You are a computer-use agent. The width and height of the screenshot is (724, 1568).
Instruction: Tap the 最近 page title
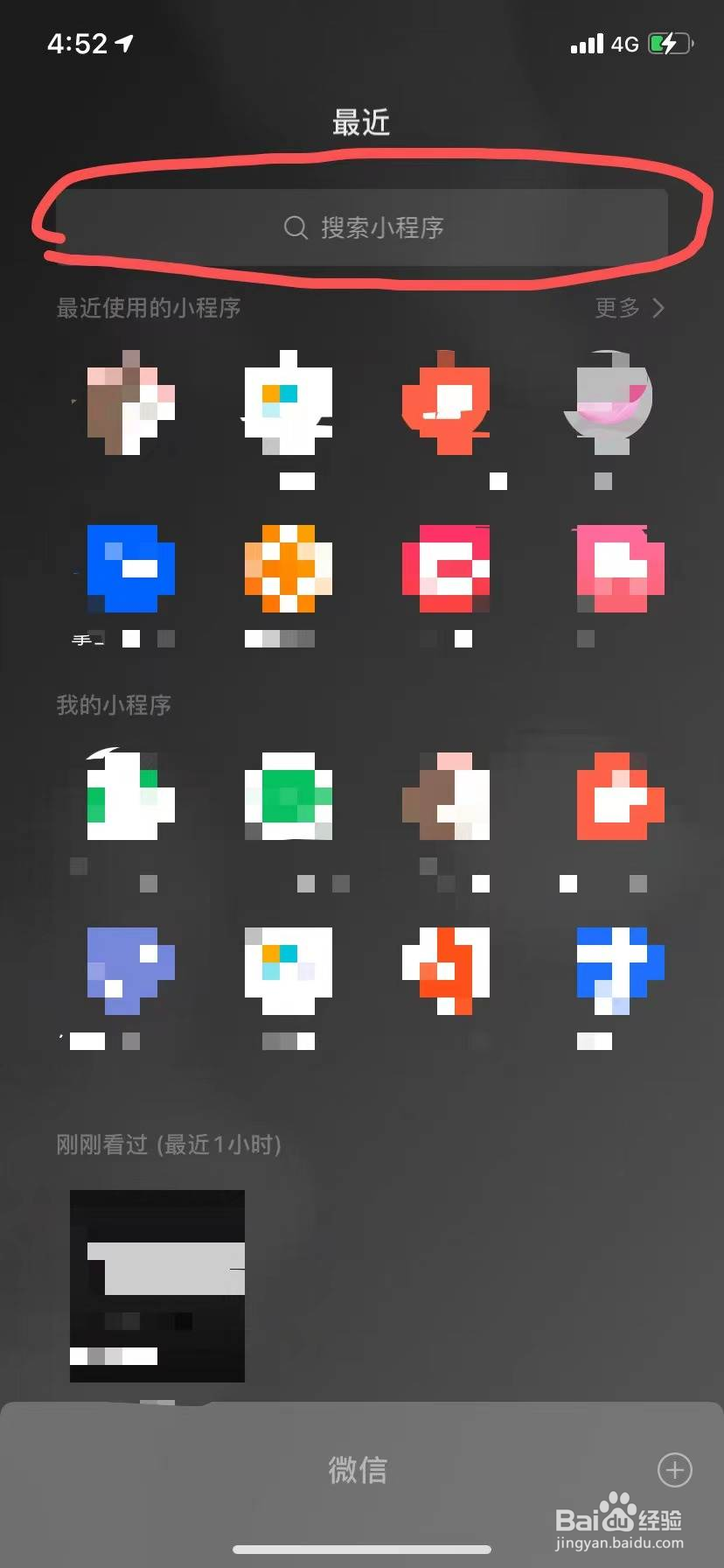361,122
